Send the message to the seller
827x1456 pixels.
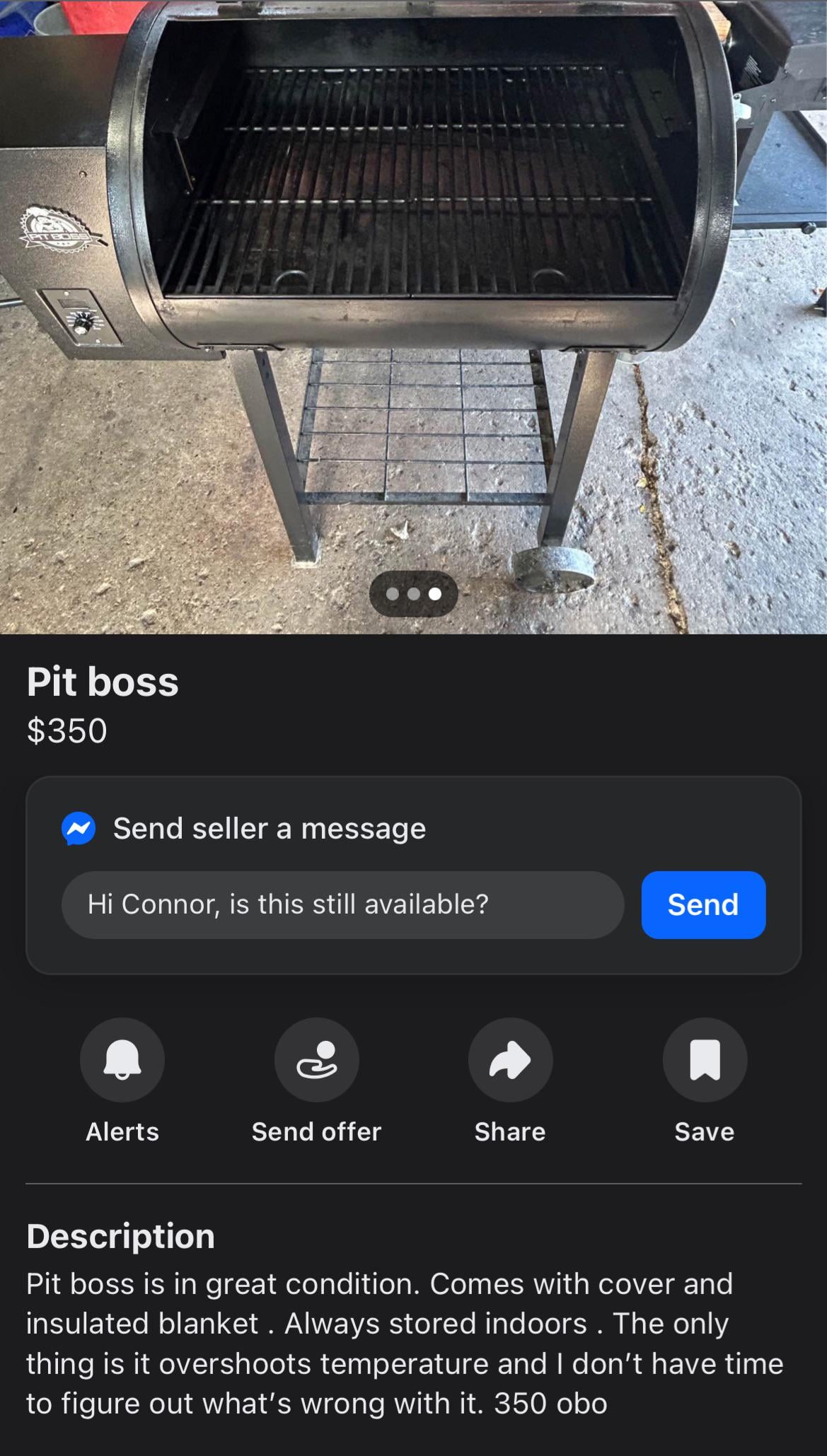pyautogui.click(x=702, y=904)
